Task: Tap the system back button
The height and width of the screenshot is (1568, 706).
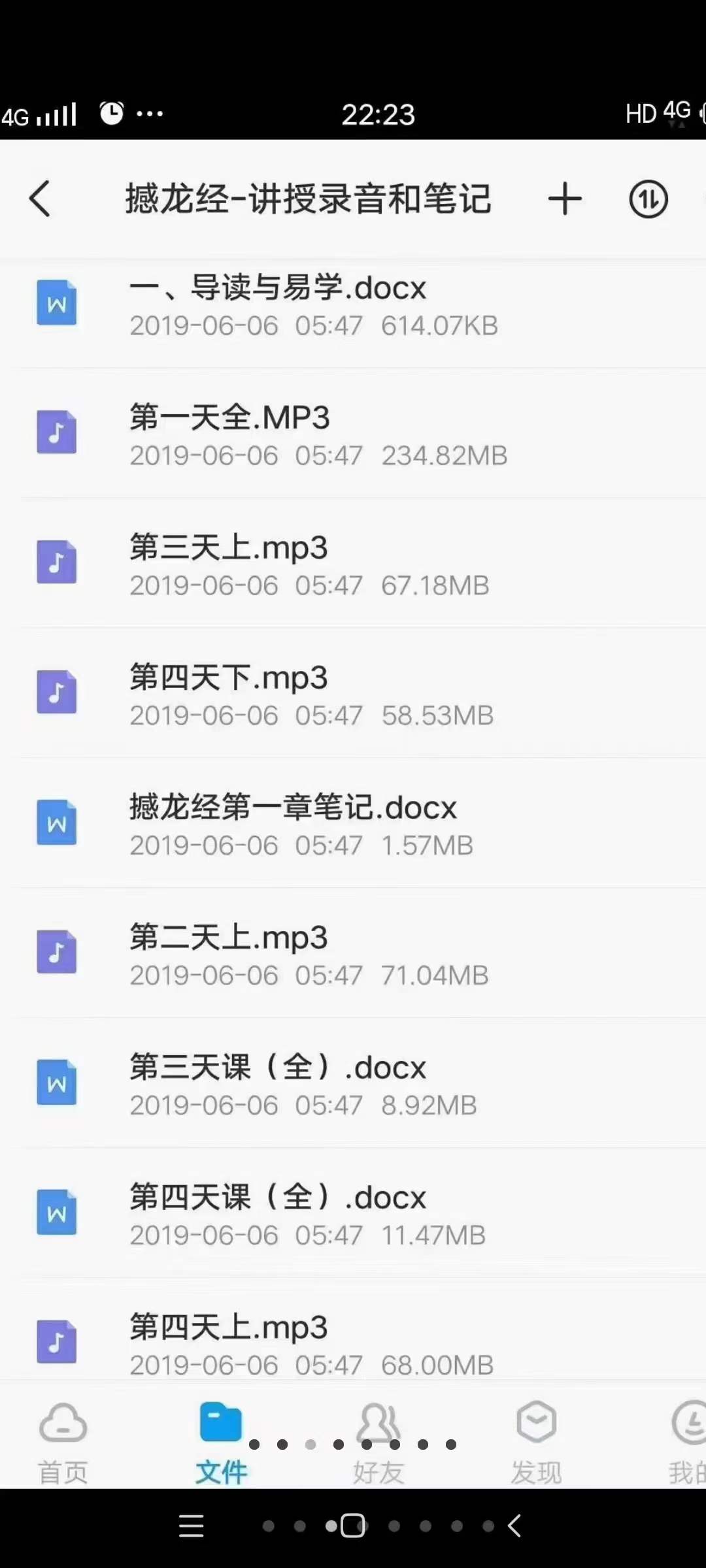Action: [x=515, y=1526]
